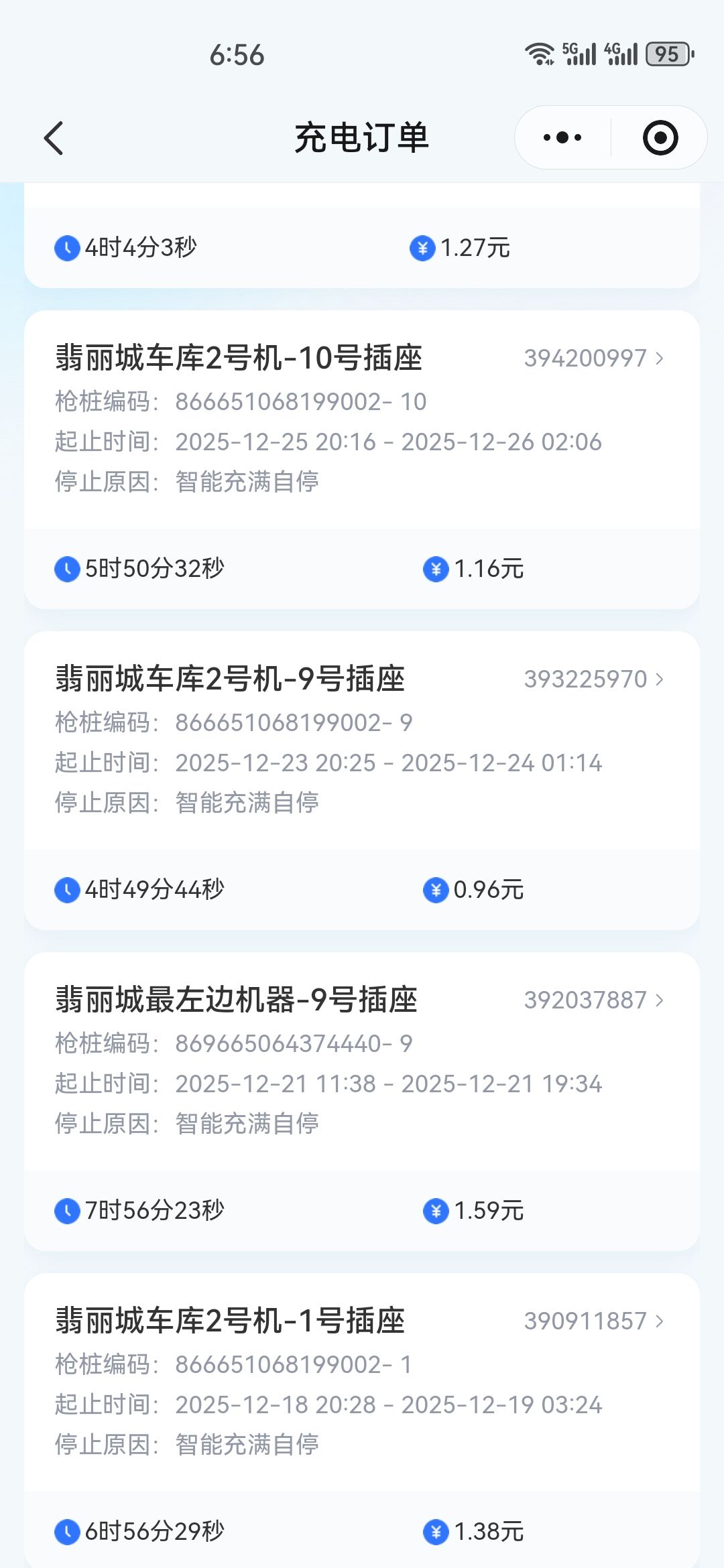Viewport: 724px width, 1568px height.
Task: Tap the clock icon beside 6时56分29秒
Action: pyautogui.click(x=69, y=1530)
